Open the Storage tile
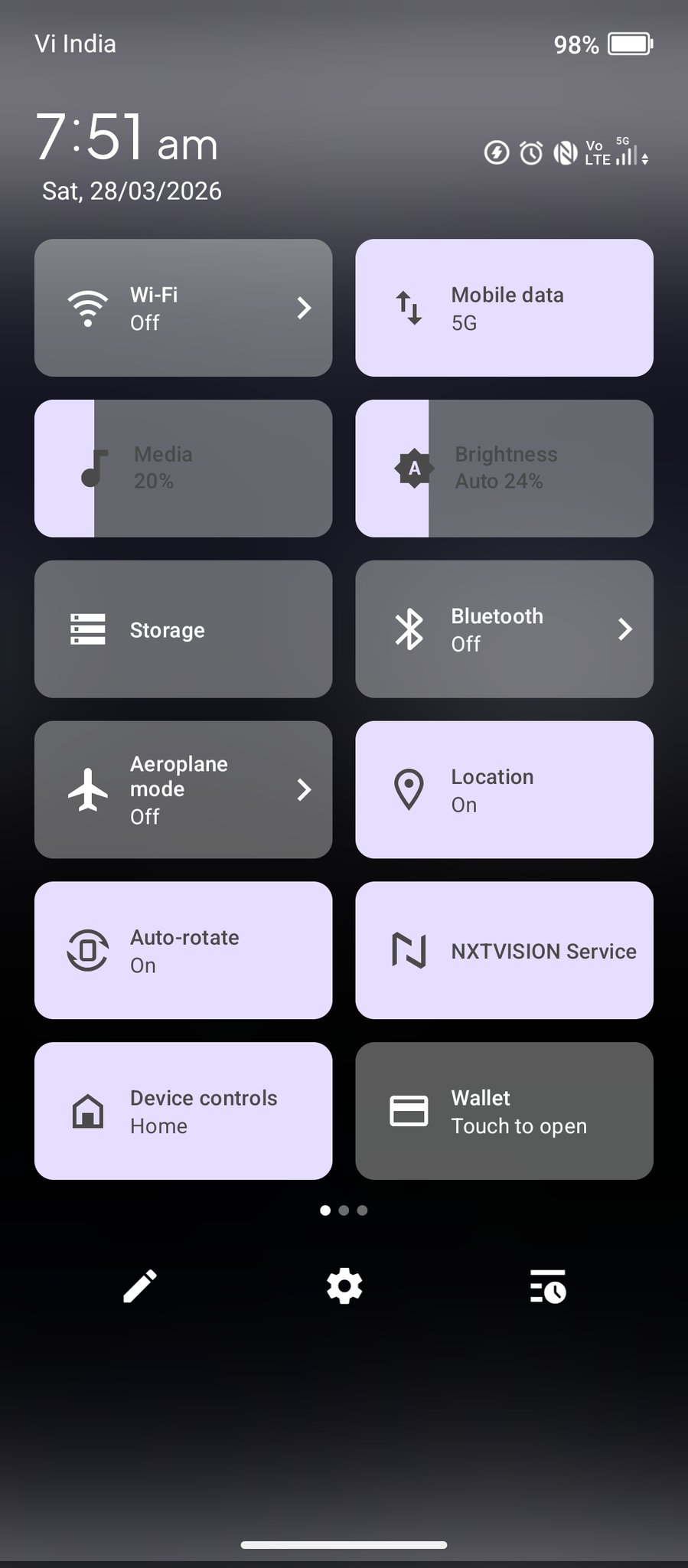 (183, 629)
